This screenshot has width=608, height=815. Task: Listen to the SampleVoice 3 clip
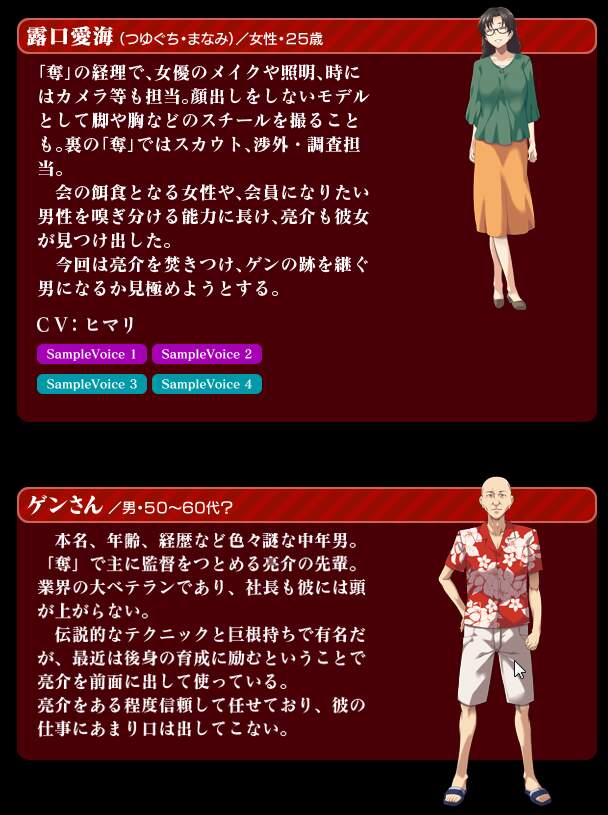tap(92, 384)
